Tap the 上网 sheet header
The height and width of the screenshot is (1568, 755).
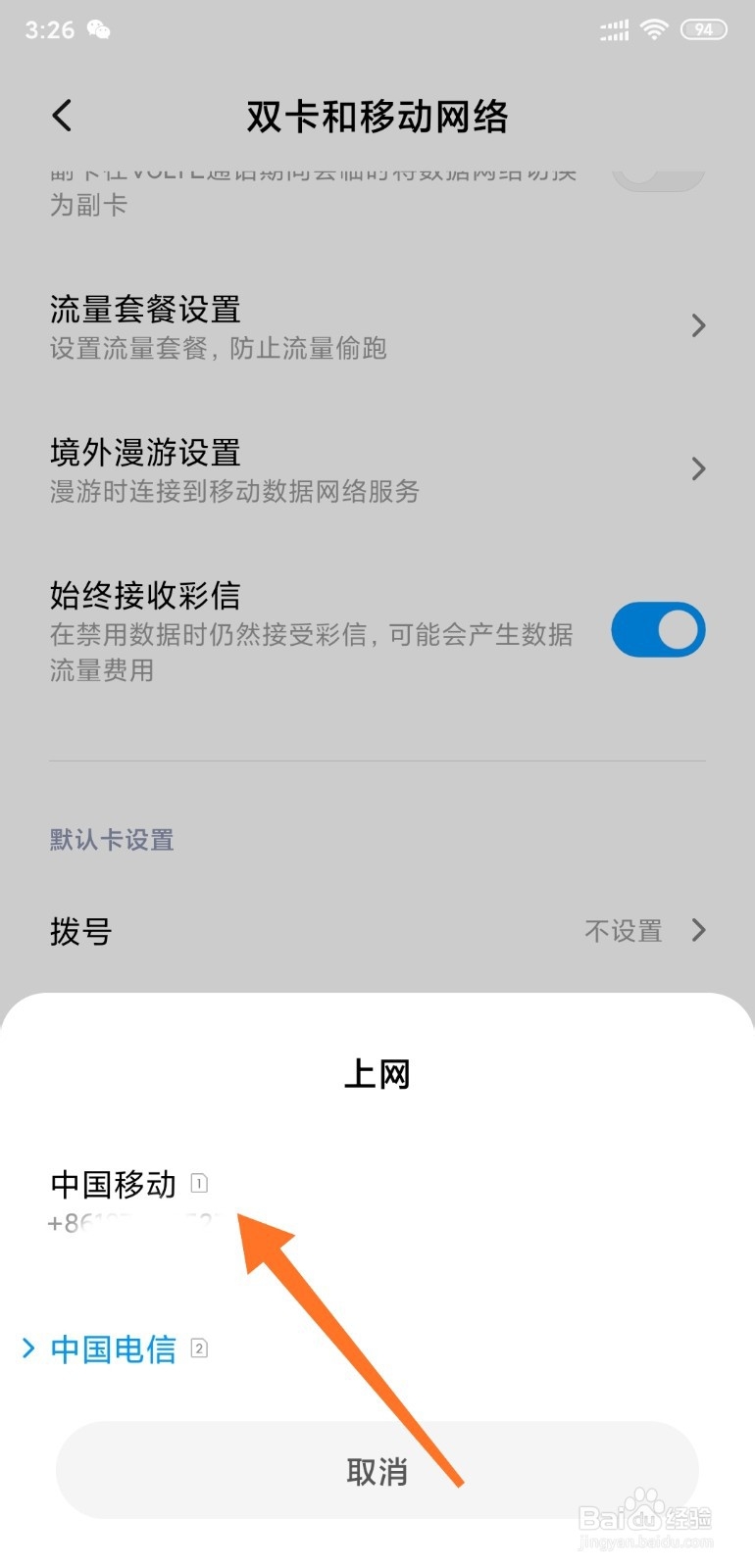377,1074
